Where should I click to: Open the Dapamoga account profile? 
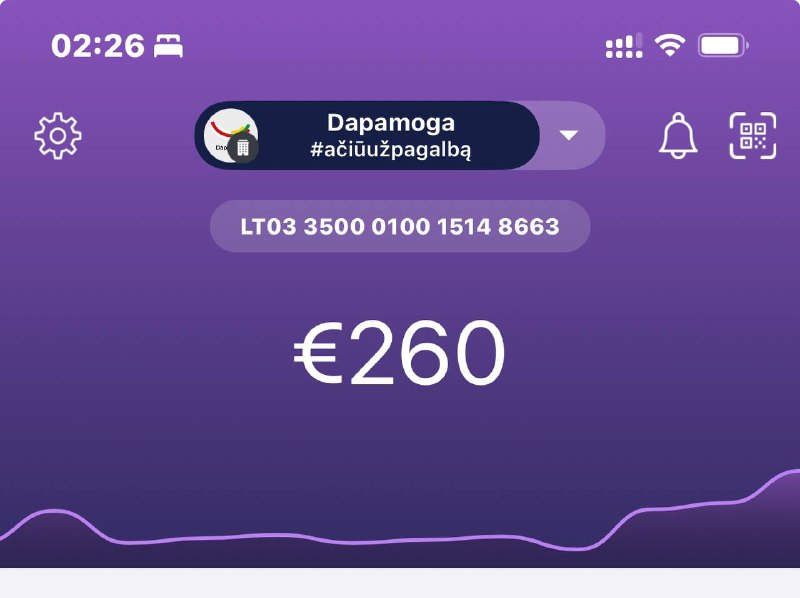pyautogui.click(x=367, y=136)
